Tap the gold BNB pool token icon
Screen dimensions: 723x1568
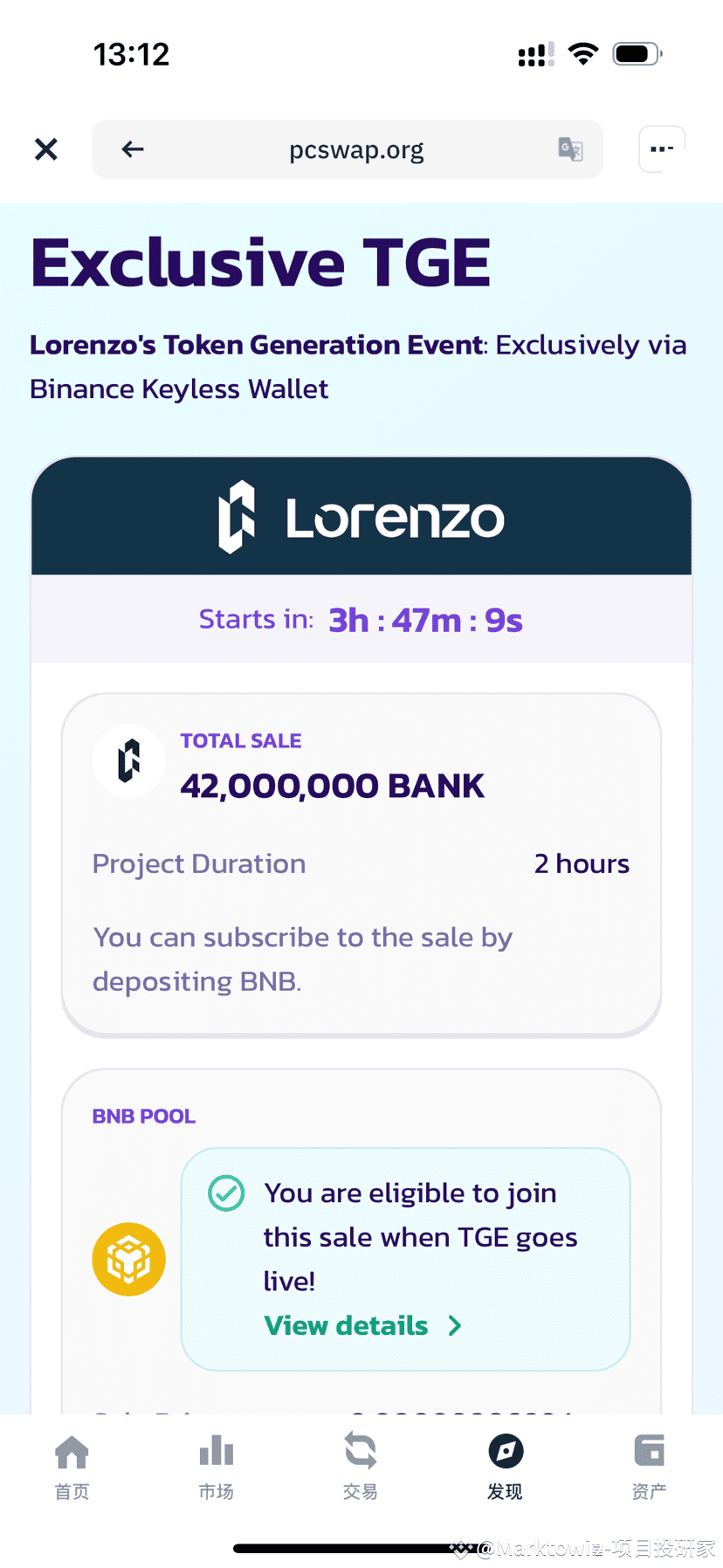[x=128, y=1258]
